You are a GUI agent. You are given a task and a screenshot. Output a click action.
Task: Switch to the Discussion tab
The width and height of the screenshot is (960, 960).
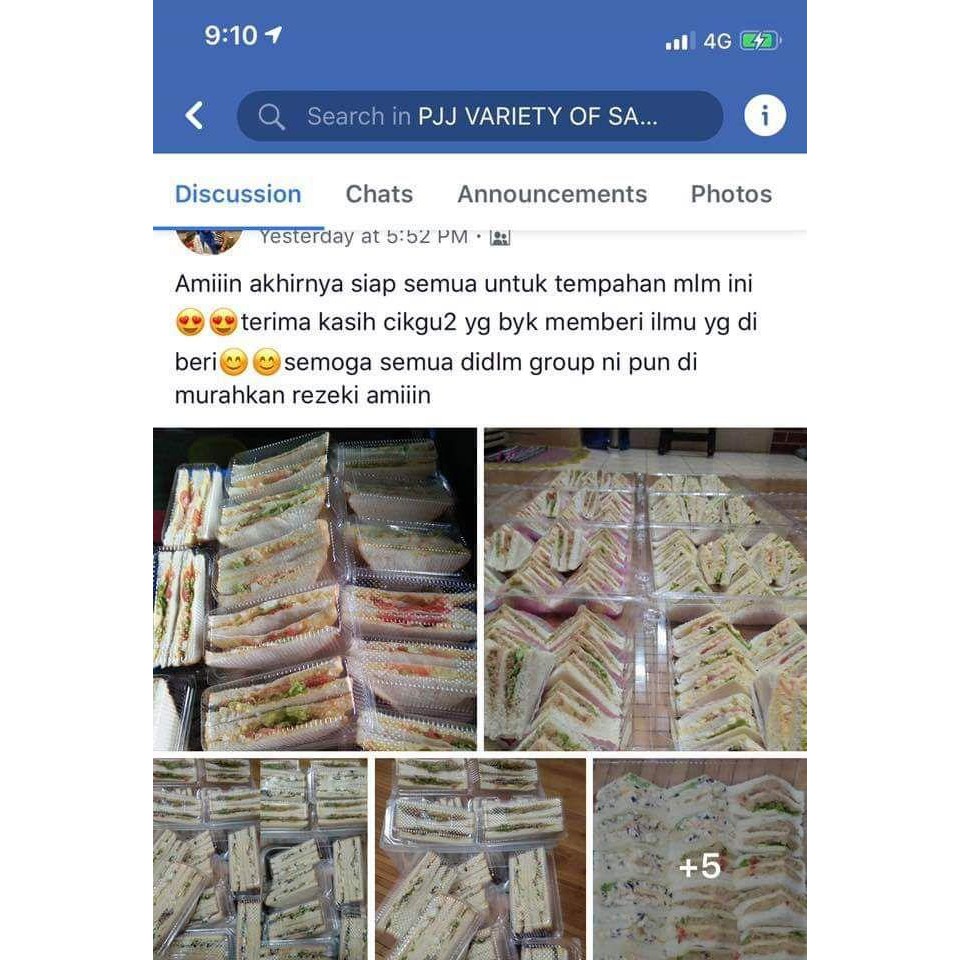tap(238, 194)
